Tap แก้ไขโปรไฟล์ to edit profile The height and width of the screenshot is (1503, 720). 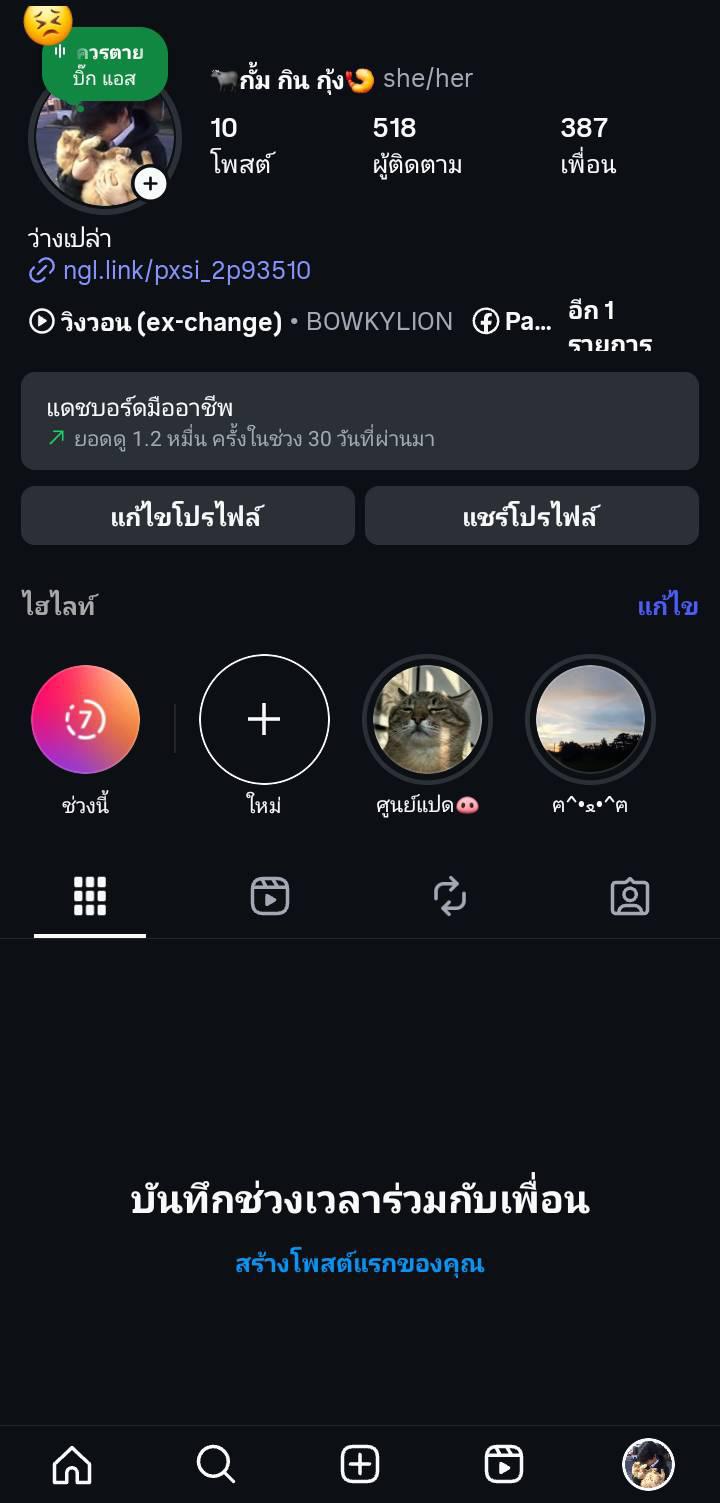[x=188, y=516]
